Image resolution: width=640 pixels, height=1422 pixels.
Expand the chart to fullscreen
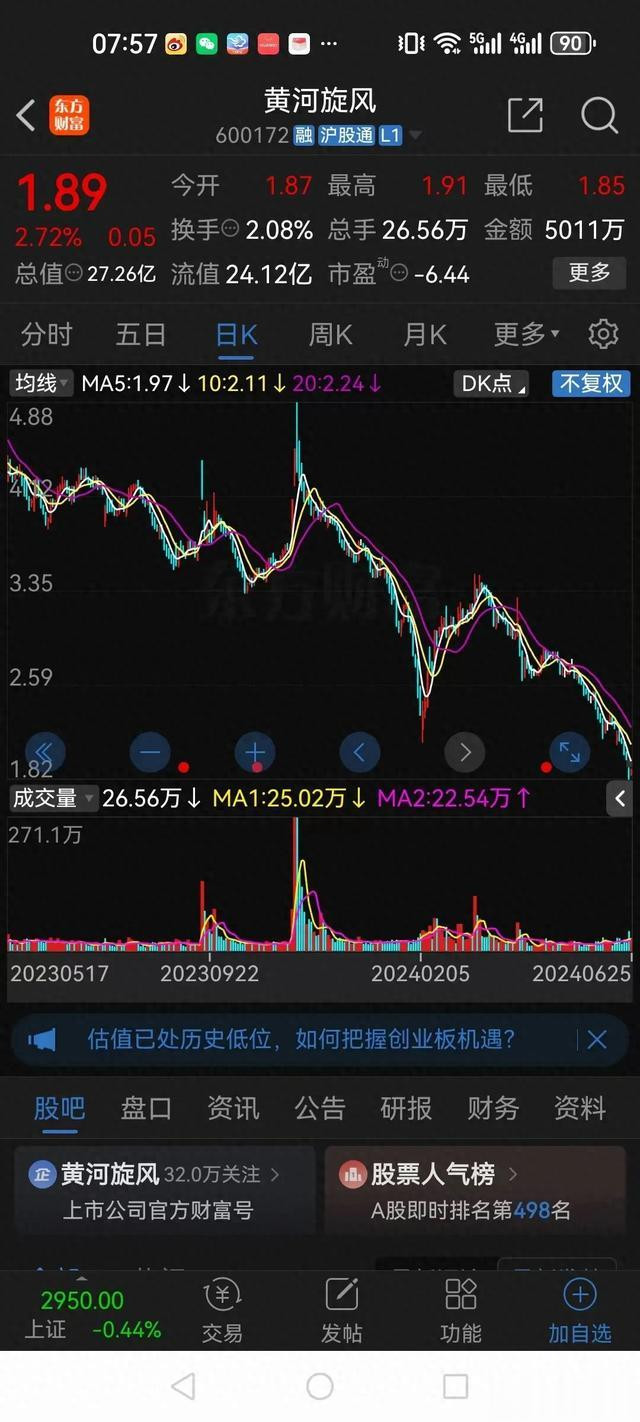[x=569, y=752]
